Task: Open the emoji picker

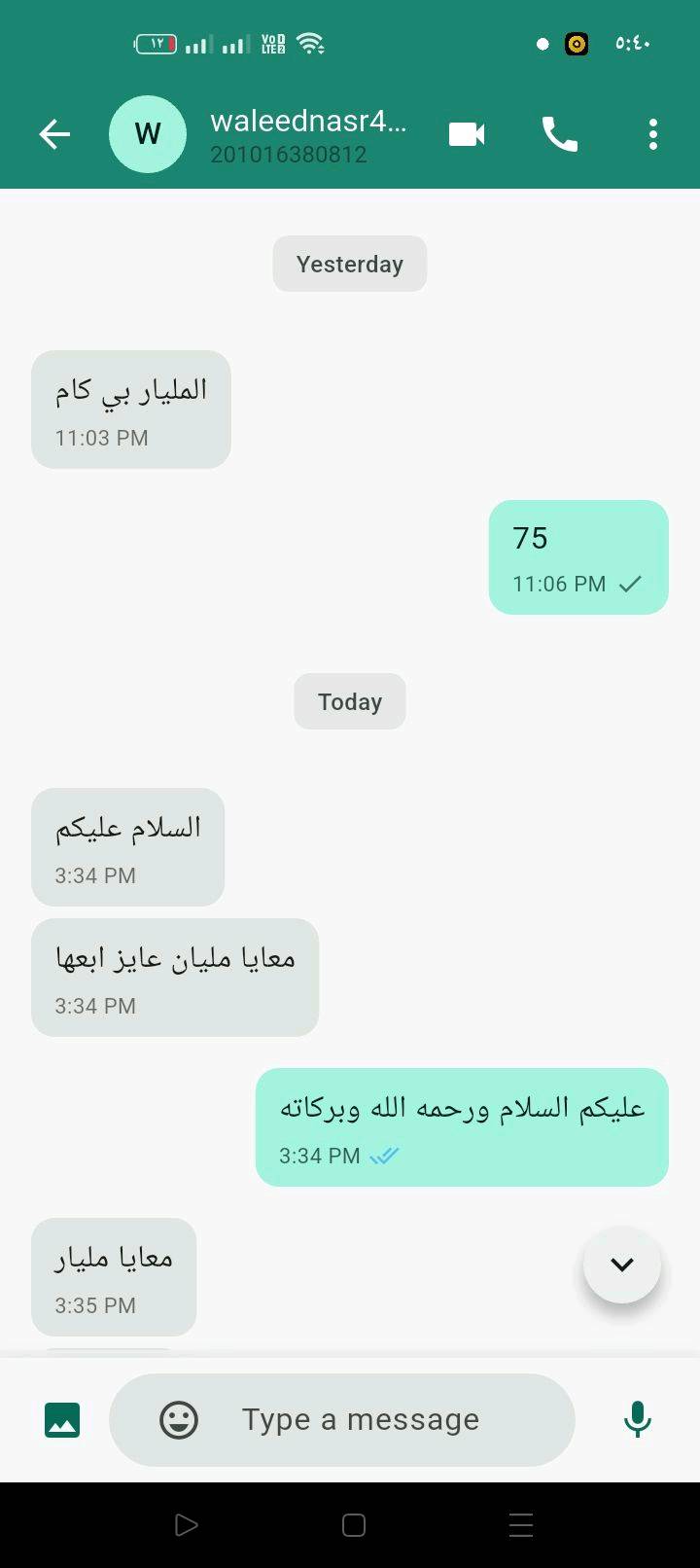Action: [x=179, y=1420]
